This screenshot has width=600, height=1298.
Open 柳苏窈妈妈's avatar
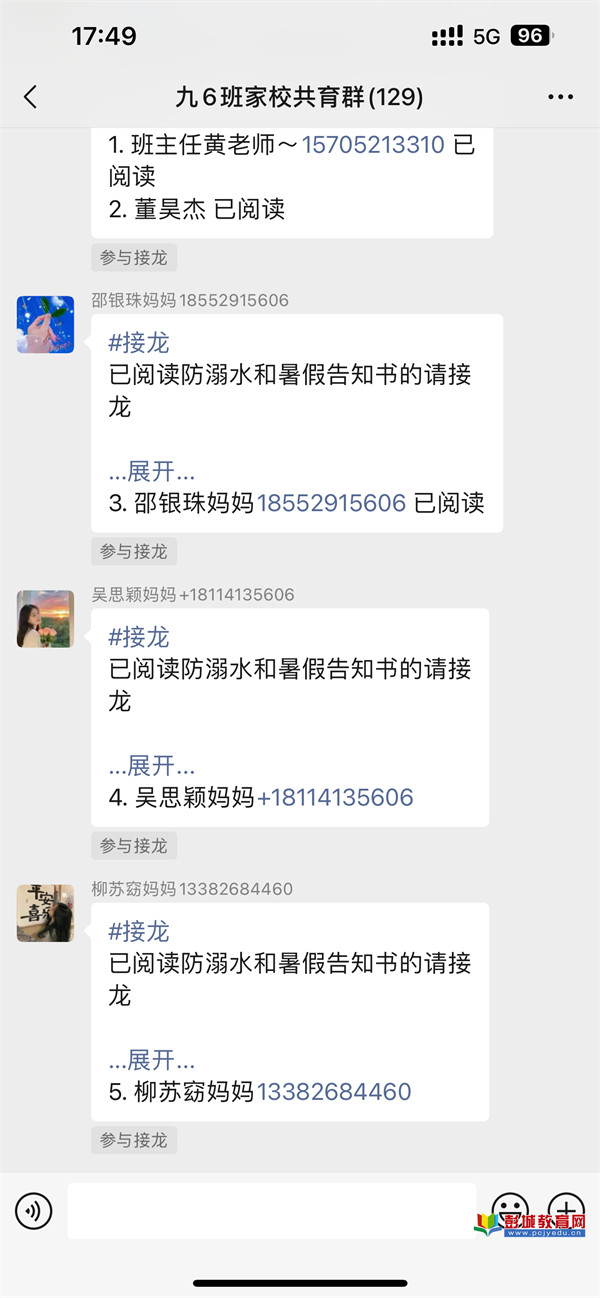coord(45,912)
